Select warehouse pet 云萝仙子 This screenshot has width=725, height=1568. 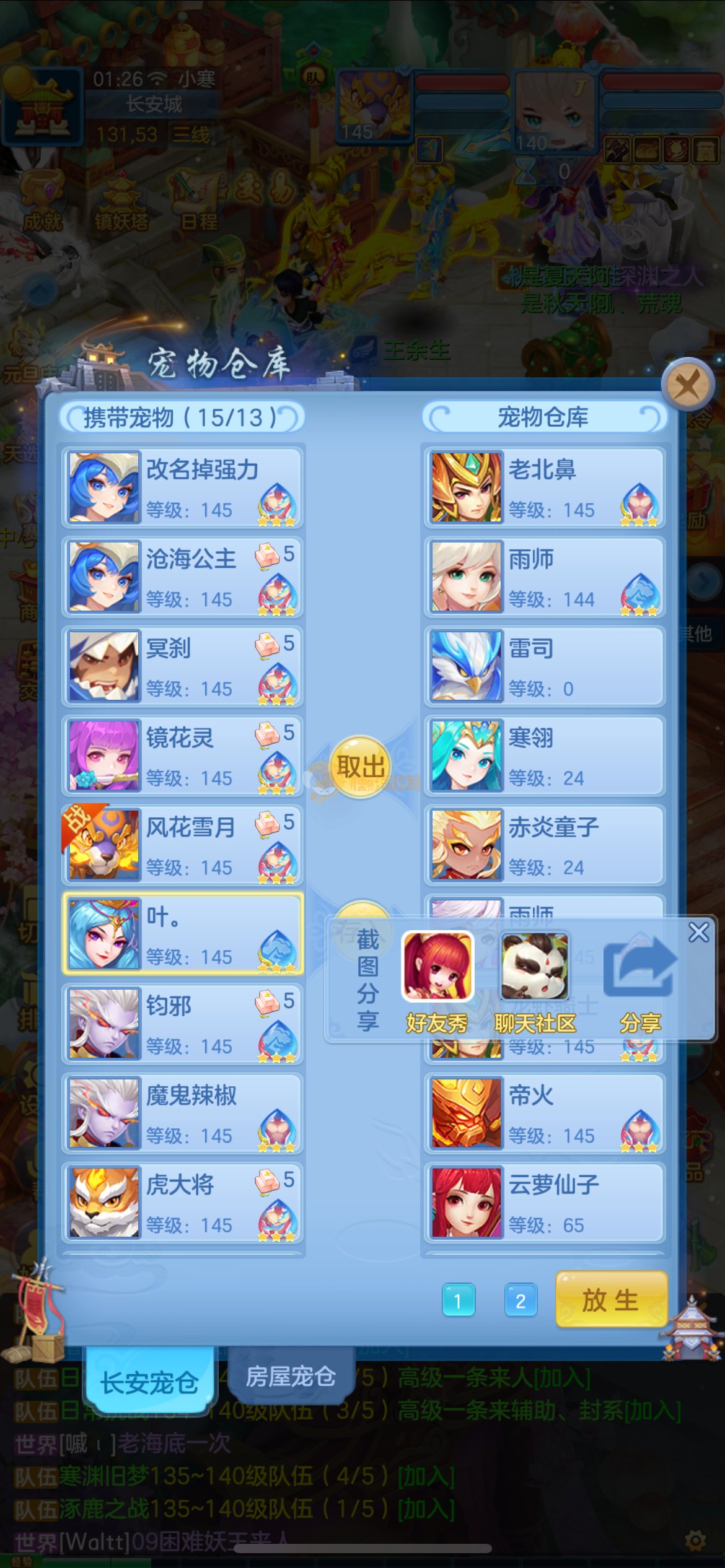tap(544, 1203)
